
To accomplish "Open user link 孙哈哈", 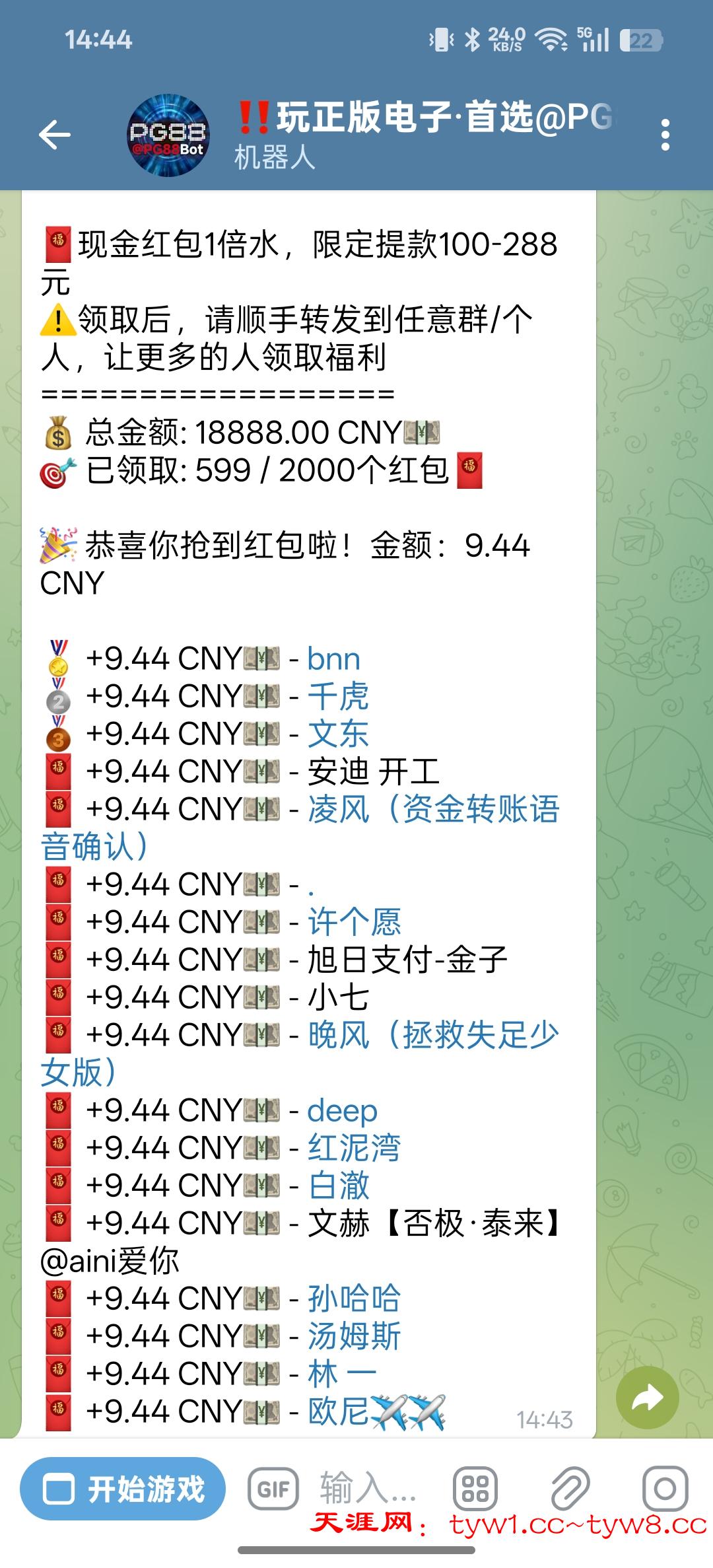I will click(x=354, y=1299).
